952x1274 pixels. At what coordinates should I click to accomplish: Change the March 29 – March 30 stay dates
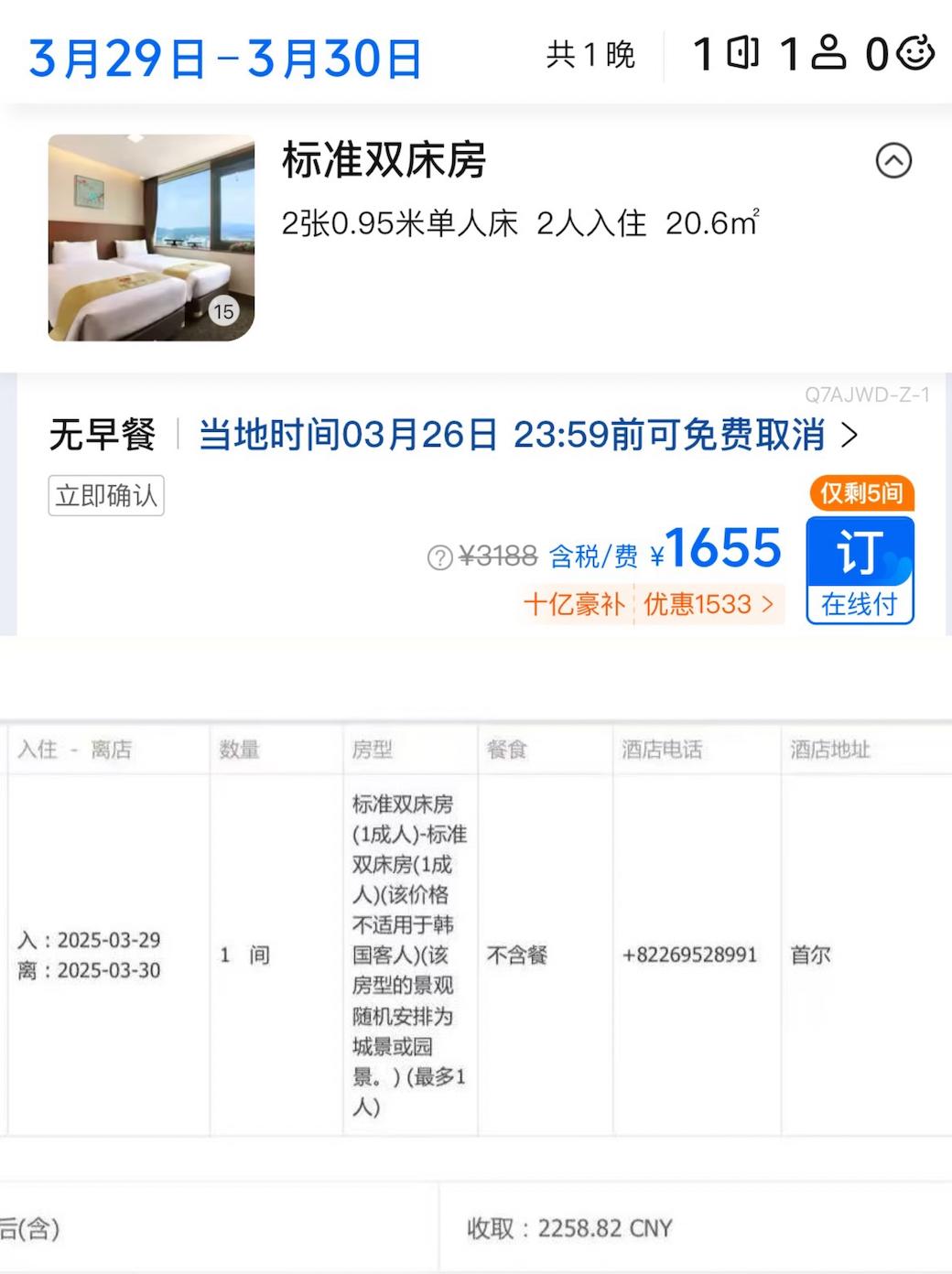coord(225,59)
